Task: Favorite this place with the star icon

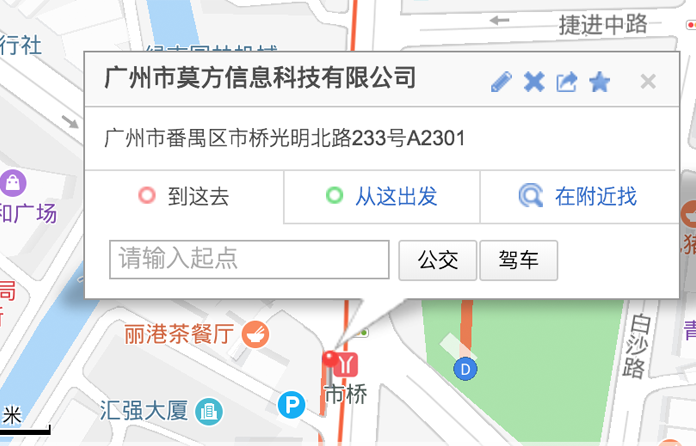Action: (599, 82)
